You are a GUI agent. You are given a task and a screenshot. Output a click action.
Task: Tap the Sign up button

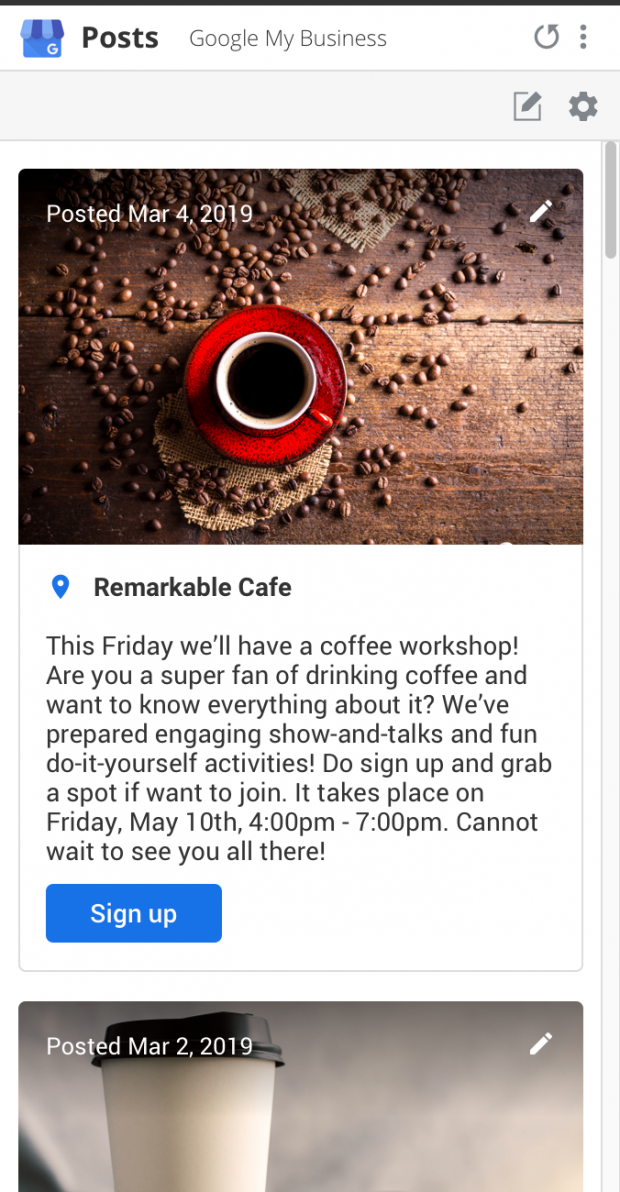pos(134,913)
